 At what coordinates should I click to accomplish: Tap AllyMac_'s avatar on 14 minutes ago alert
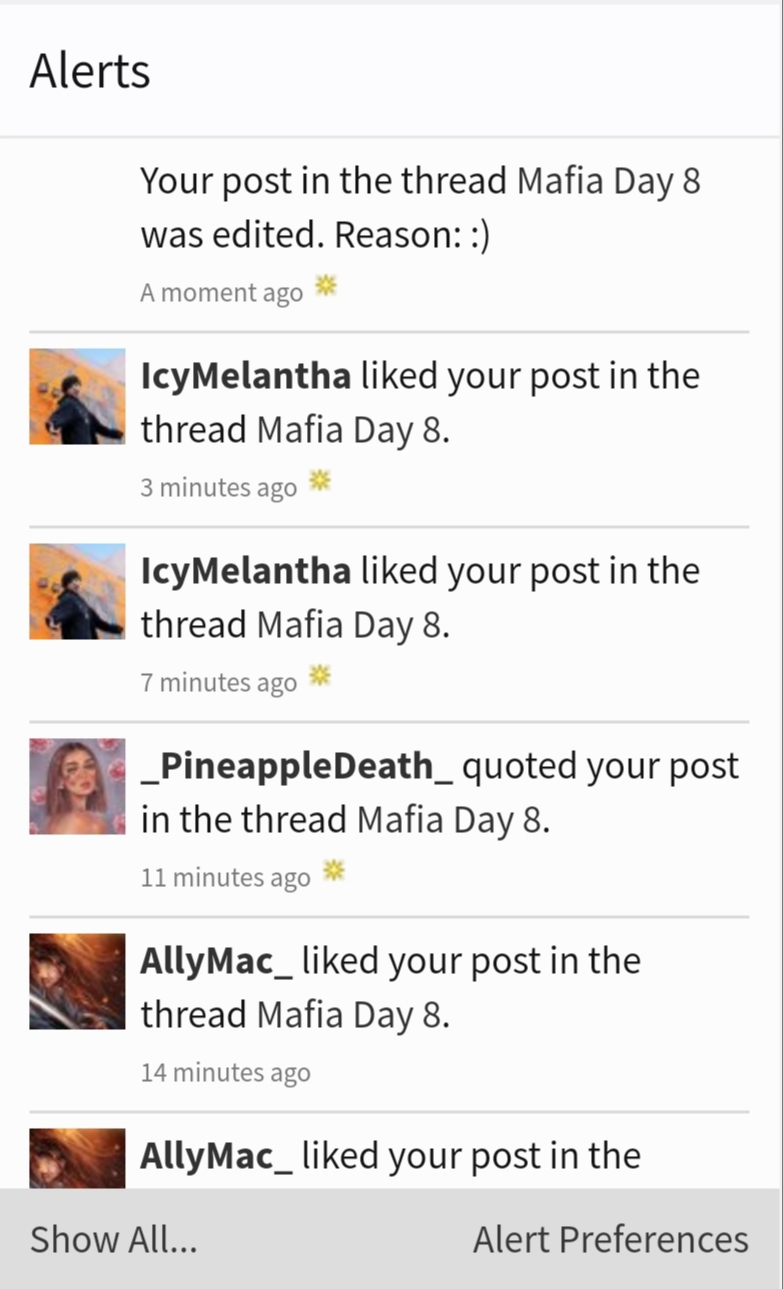[x=77, y=981]
